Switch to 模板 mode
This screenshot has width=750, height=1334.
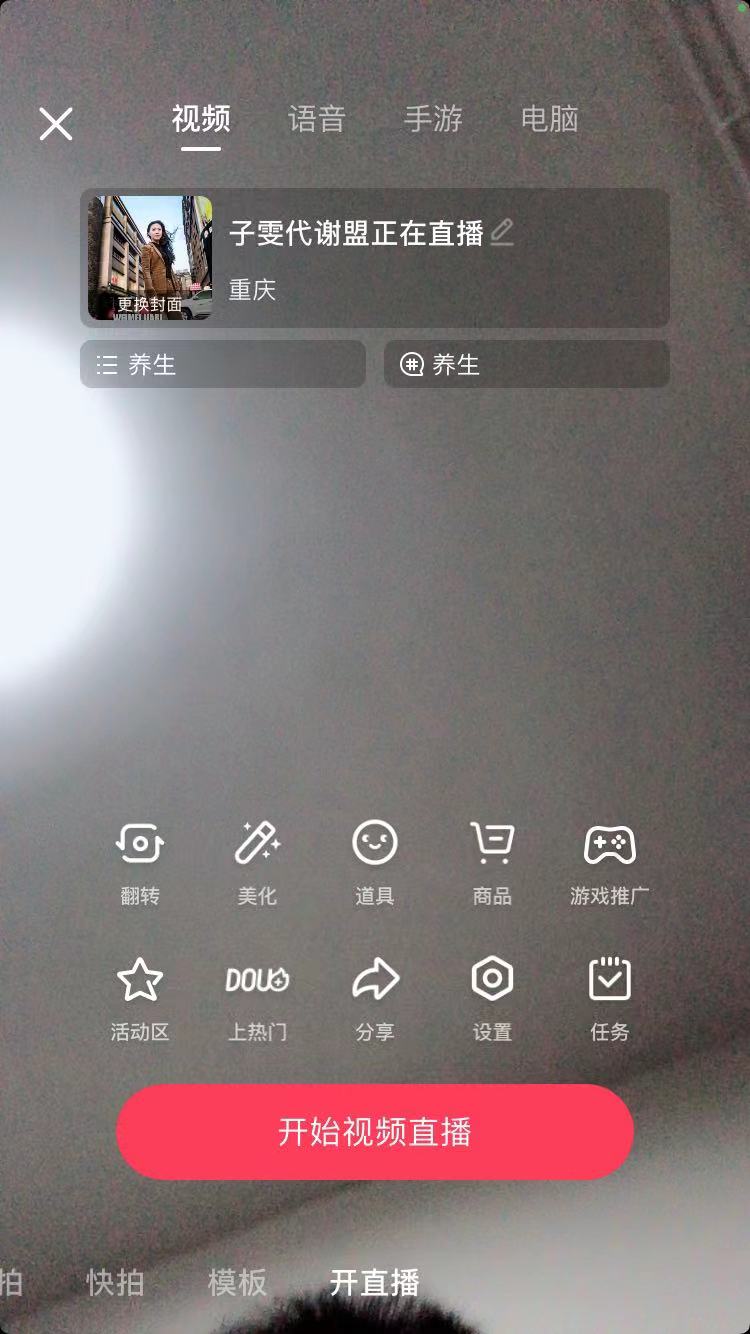pyautogui.click(x=237, y=1282)
